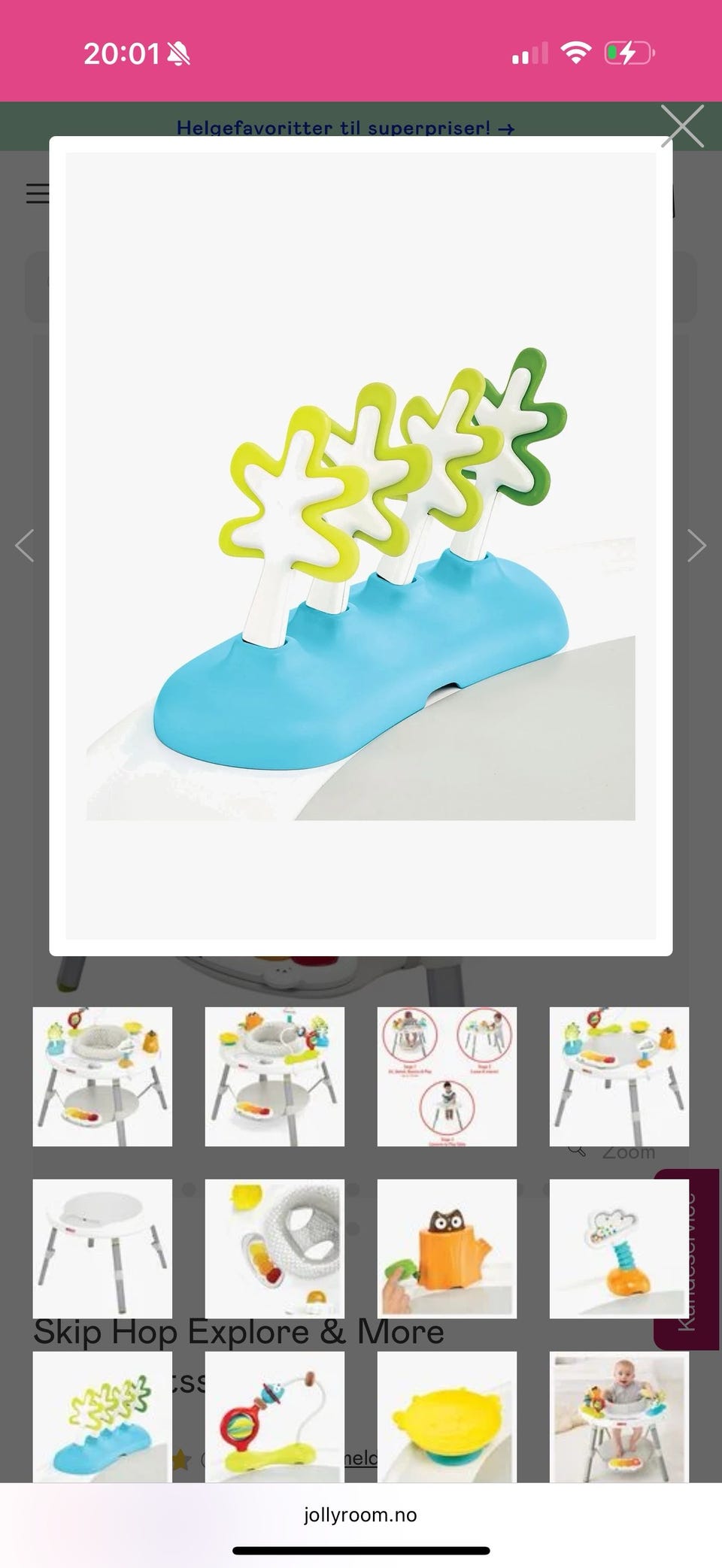Show the next product image
Screen dimensions: 722x1568
[696, 546]
